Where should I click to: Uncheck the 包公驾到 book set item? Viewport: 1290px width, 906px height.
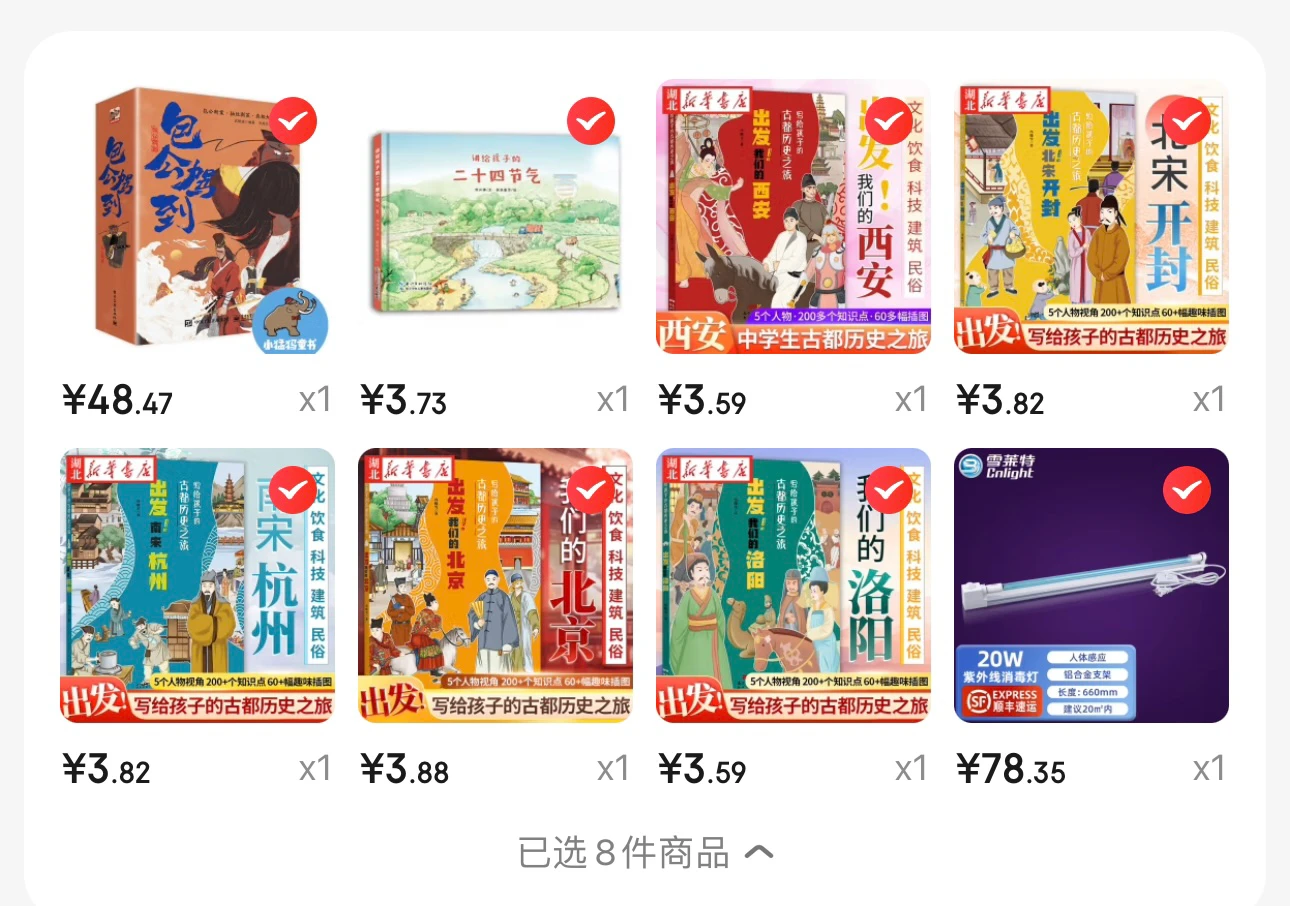[293, 122]
